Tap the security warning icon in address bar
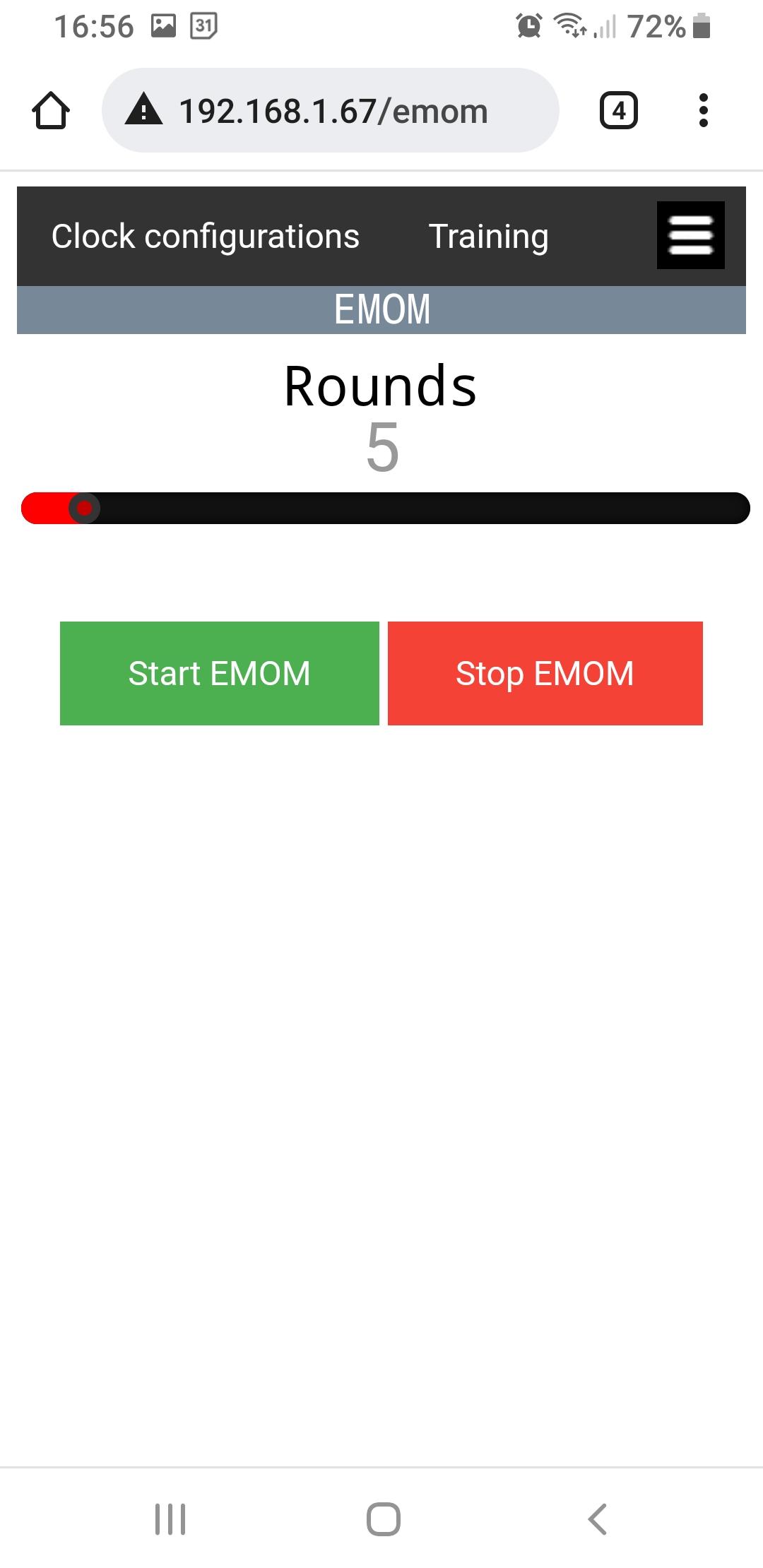The width and height of the screenshot is (763, 1568). tap(145, 109)
